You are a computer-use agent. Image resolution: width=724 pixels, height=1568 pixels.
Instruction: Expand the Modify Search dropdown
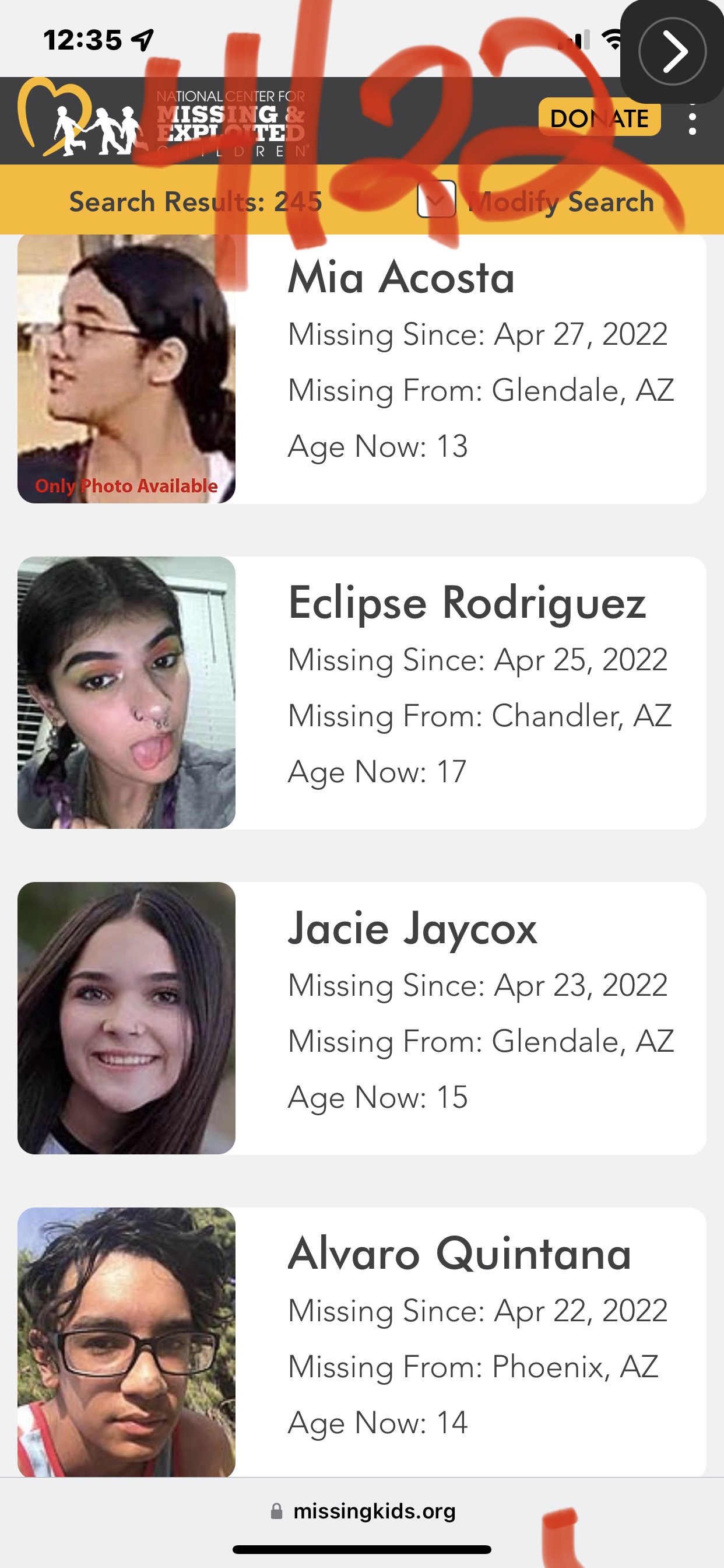tap(436, 199)
